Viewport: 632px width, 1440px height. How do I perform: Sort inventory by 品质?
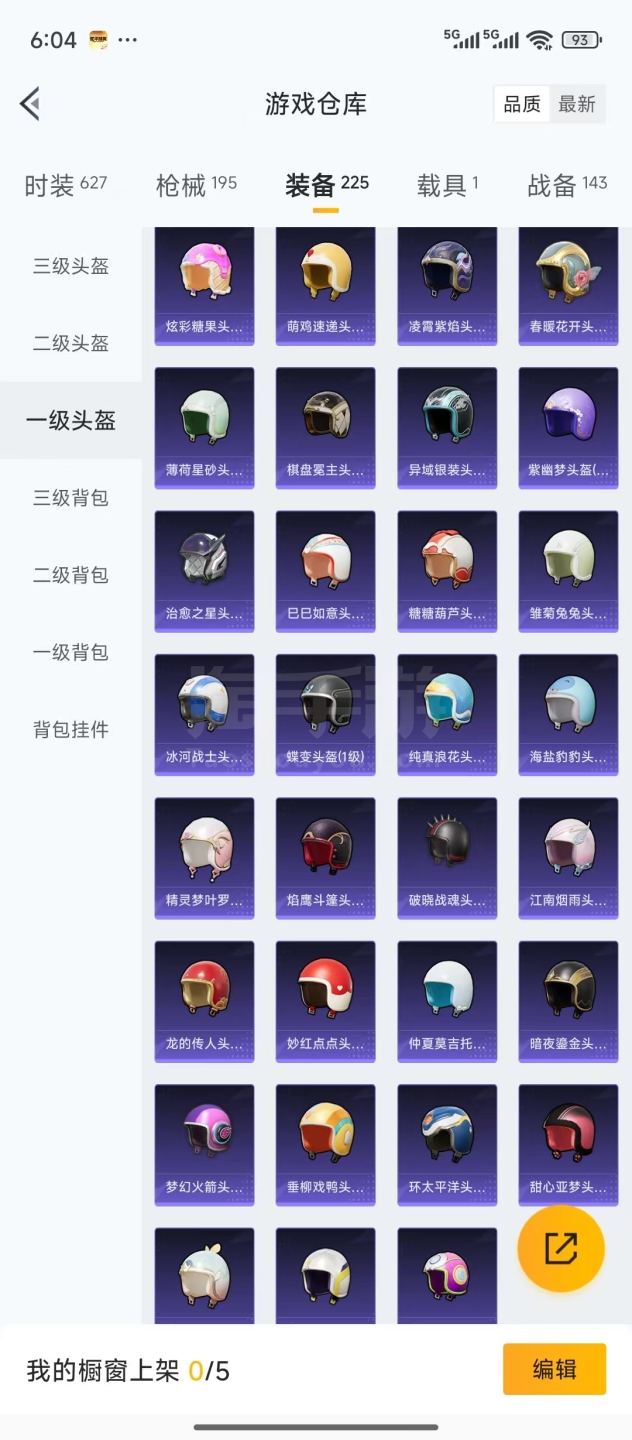[522, 104]
